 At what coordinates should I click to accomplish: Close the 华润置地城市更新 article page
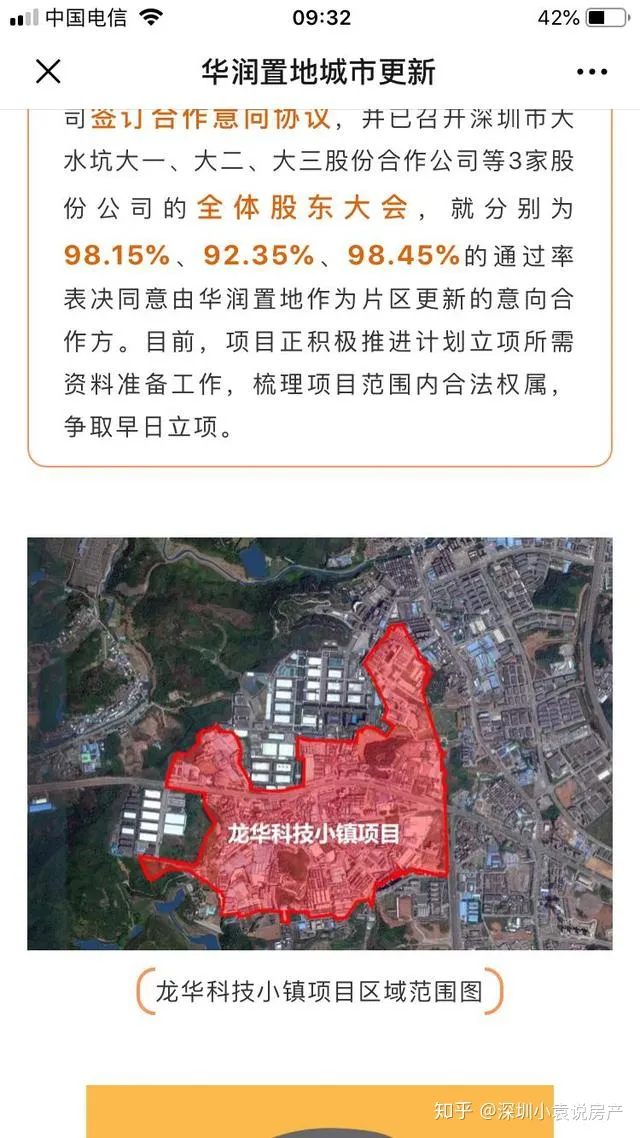coord(48,71)
